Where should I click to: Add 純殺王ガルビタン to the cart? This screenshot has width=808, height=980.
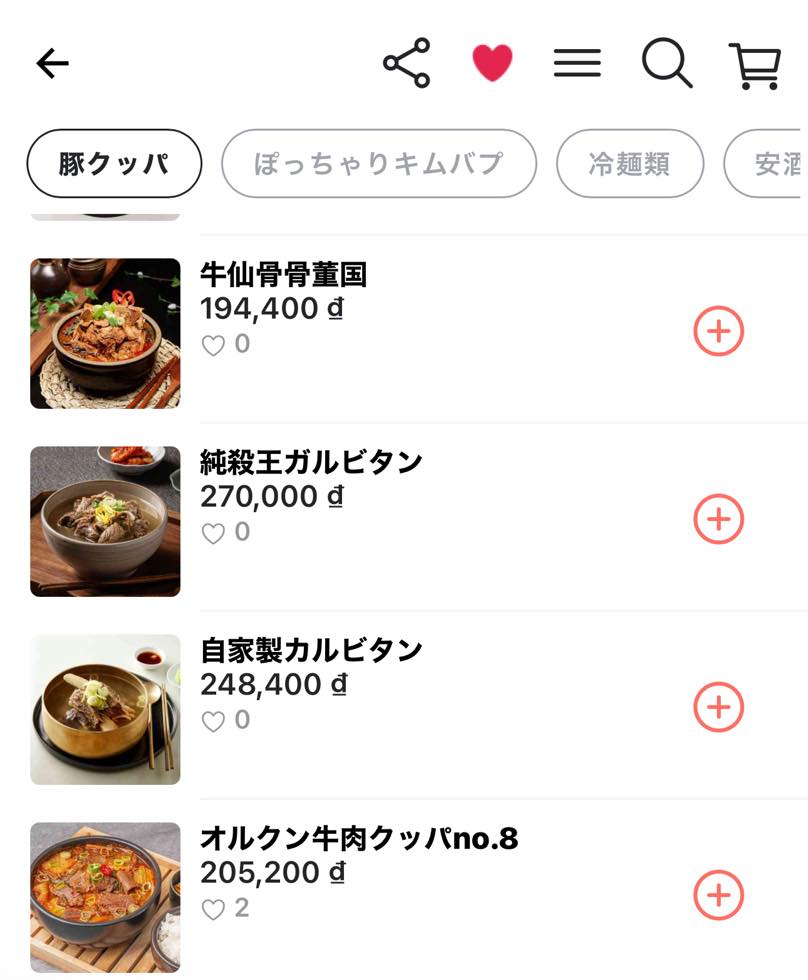tap(718, 519)
